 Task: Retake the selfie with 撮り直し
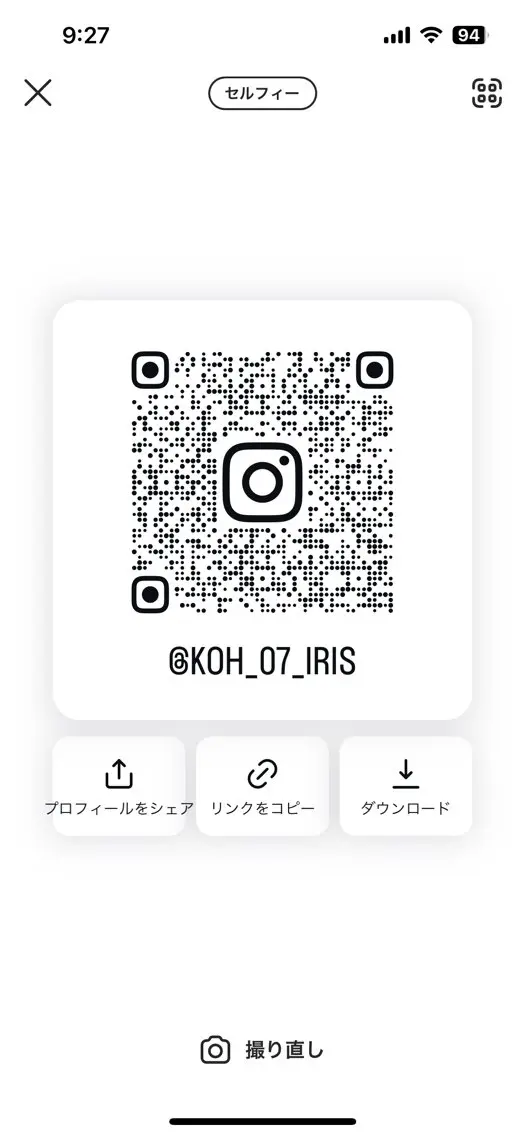pyautogui.click(x=262, y=1050)
